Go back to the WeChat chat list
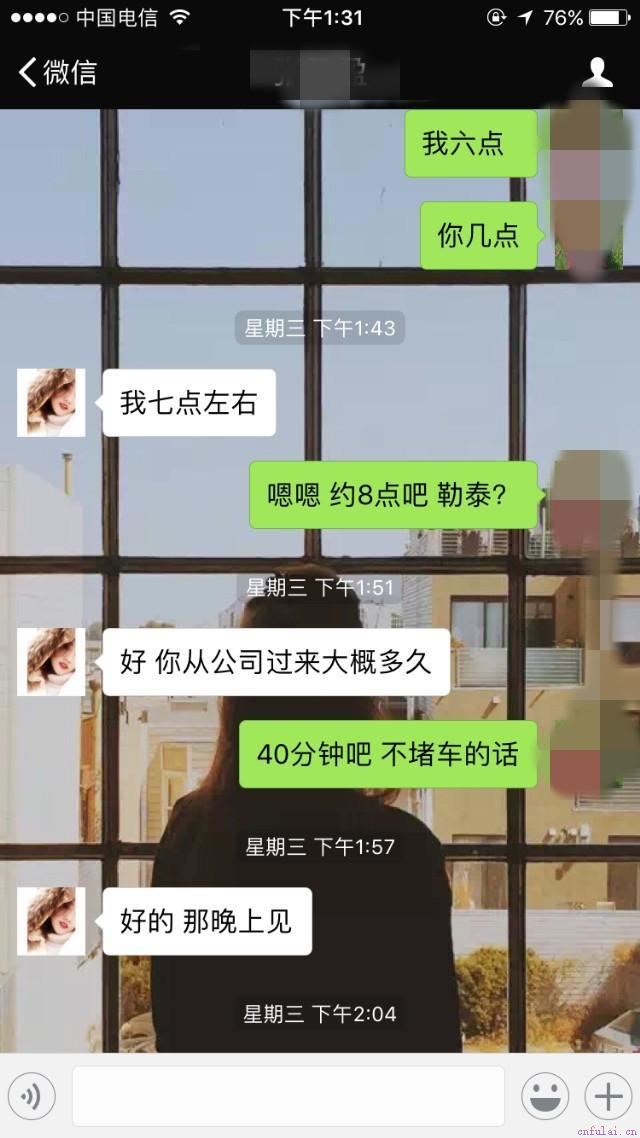The image size is (640, 1138). coord(57,72)
